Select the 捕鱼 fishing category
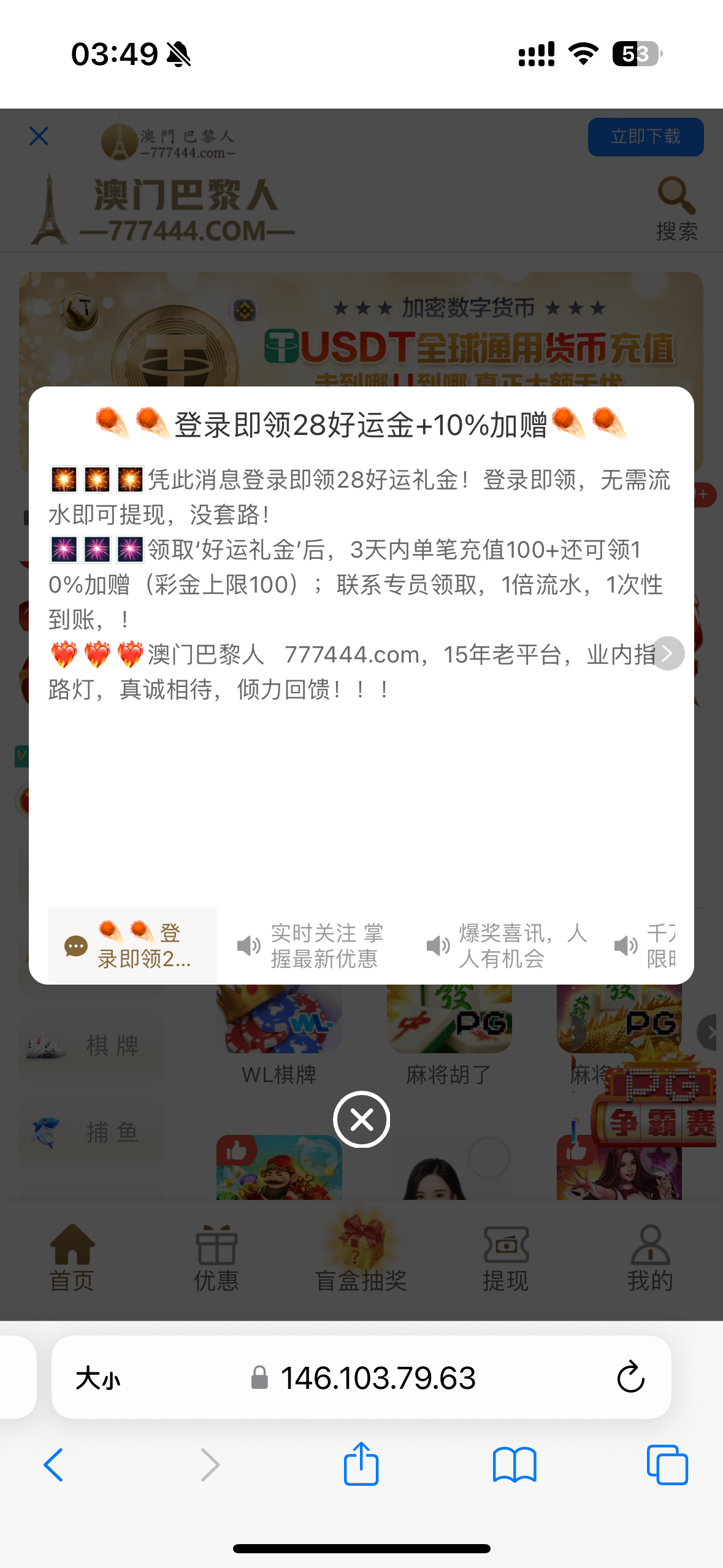 (x=91, y=1132)
